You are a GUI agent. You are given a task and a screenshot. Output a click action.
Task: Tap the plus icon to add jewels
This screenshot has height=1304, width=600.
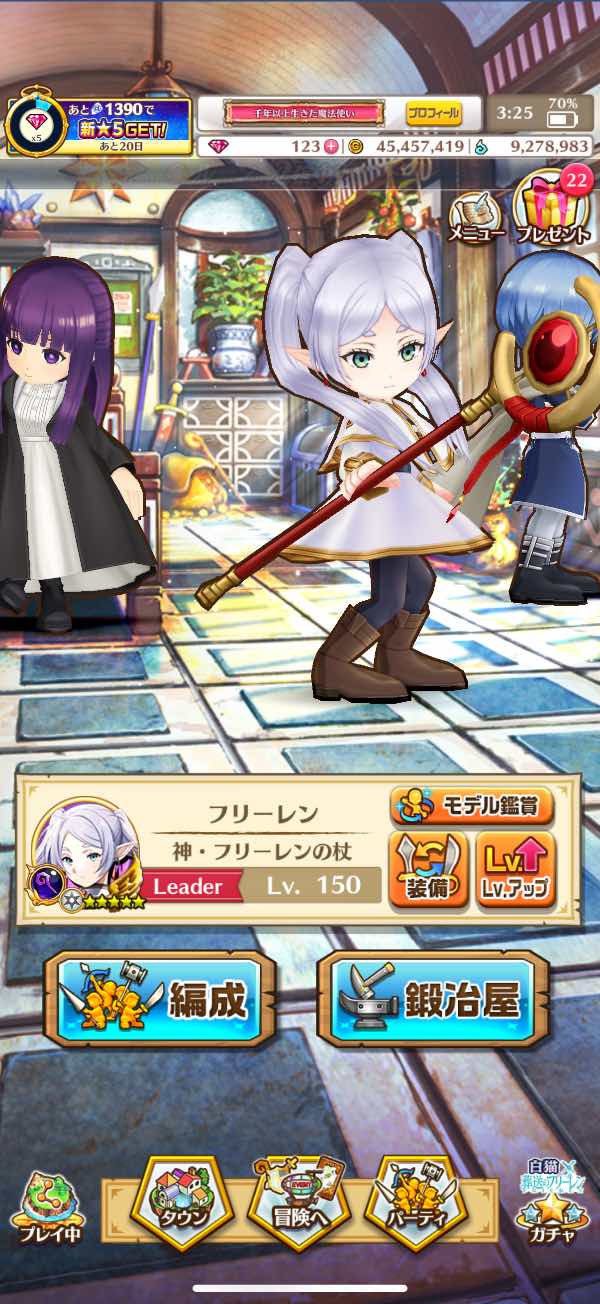331,146
